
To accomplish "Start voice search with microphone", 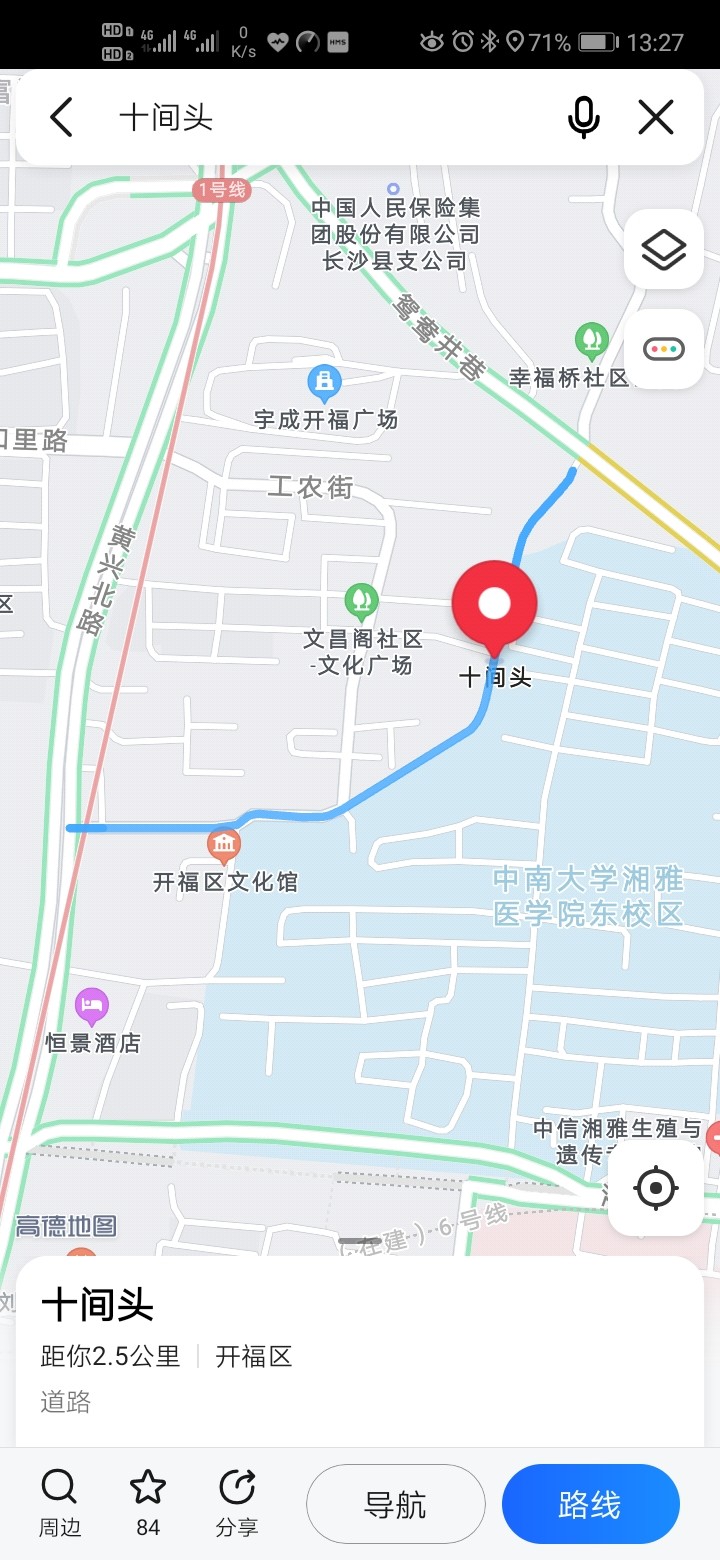I will click(x=584, y=118).
